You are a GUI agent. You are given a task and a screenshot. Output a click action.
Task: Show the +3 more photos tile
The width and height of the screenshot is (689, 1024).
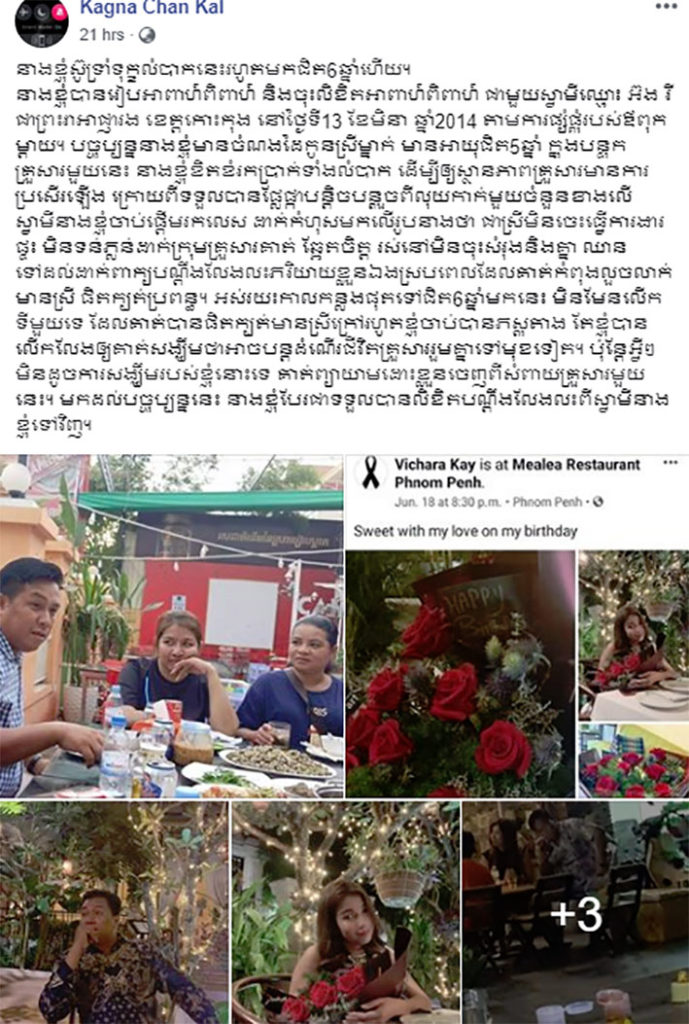coord(574,912)
